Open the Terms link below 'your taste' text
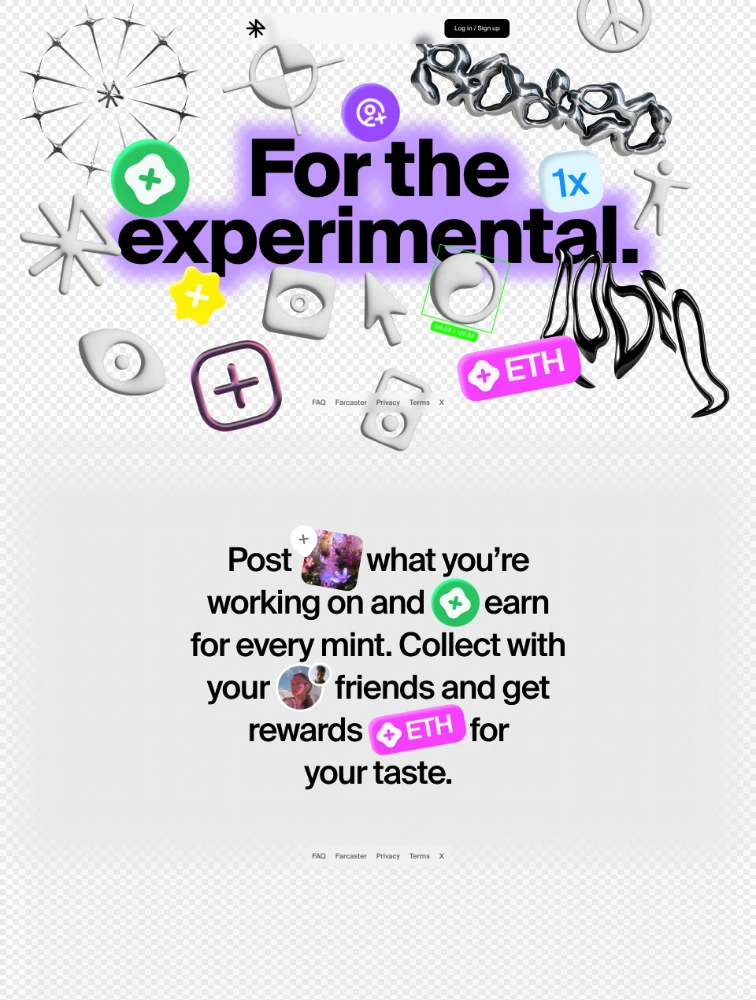 pyautogui.click(x=419, y=856)
